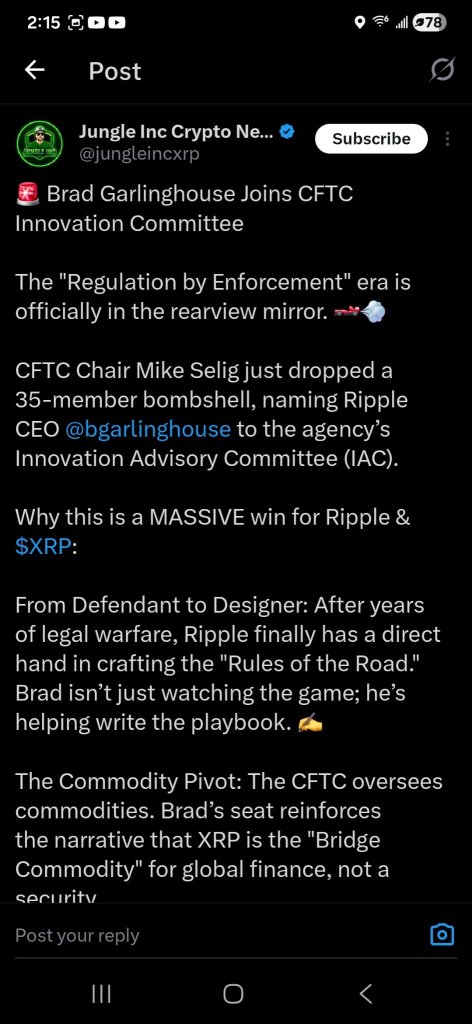Image resolution: width=472 pixels, height=1024 pixels.
Task: Open recent apps from the navigation bar
Action: [101, 993]
